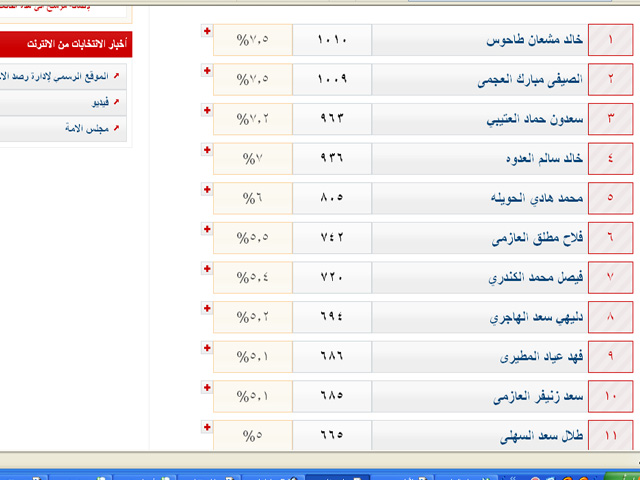Click the plus icon beside سعد زنيفر العازمى

[x=207, y=388]
